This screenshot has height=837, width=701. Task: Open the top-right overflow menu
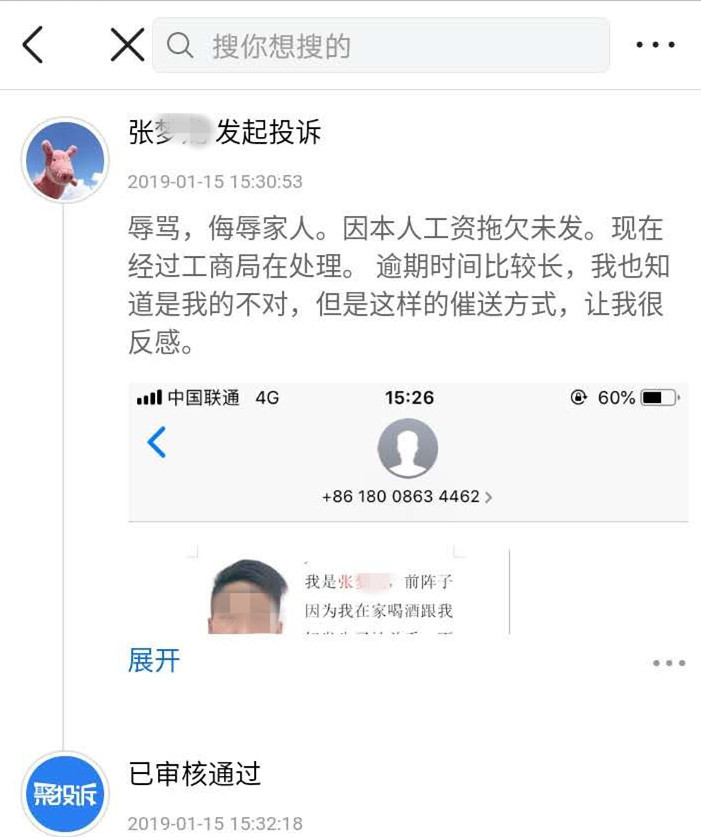[x=655, y=45]
